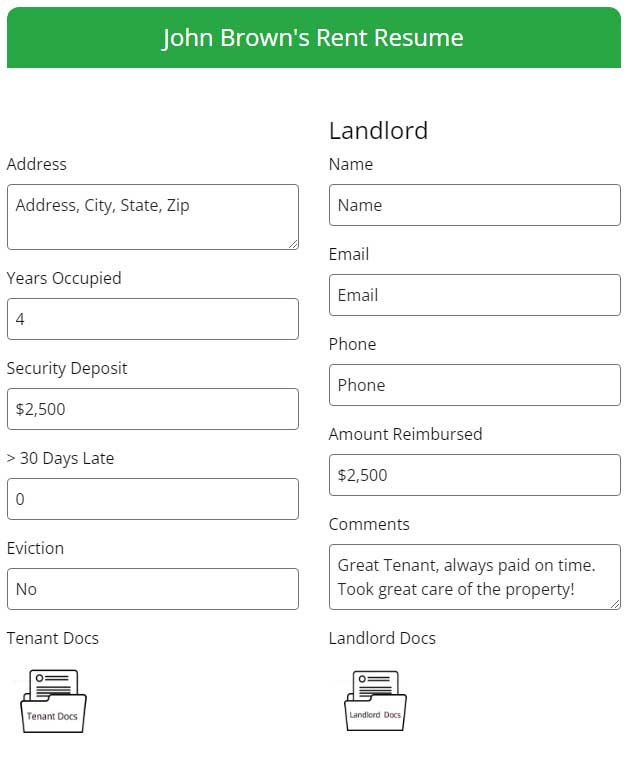Image resolution: width=626 pixels, height=775 pixels.
Task: Edit the Eviction field
Action: [x=152, y=589]
